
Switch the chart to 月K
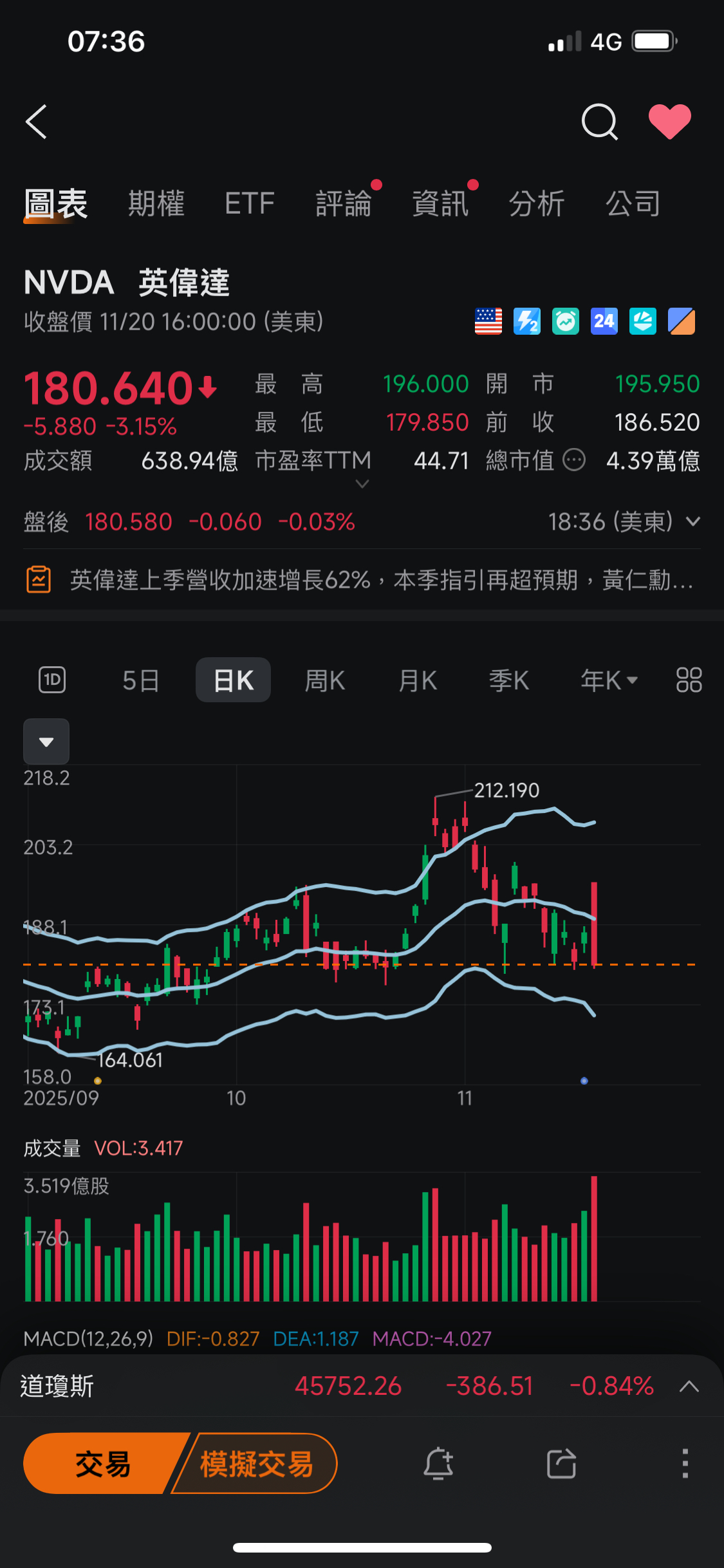point(418,680)
